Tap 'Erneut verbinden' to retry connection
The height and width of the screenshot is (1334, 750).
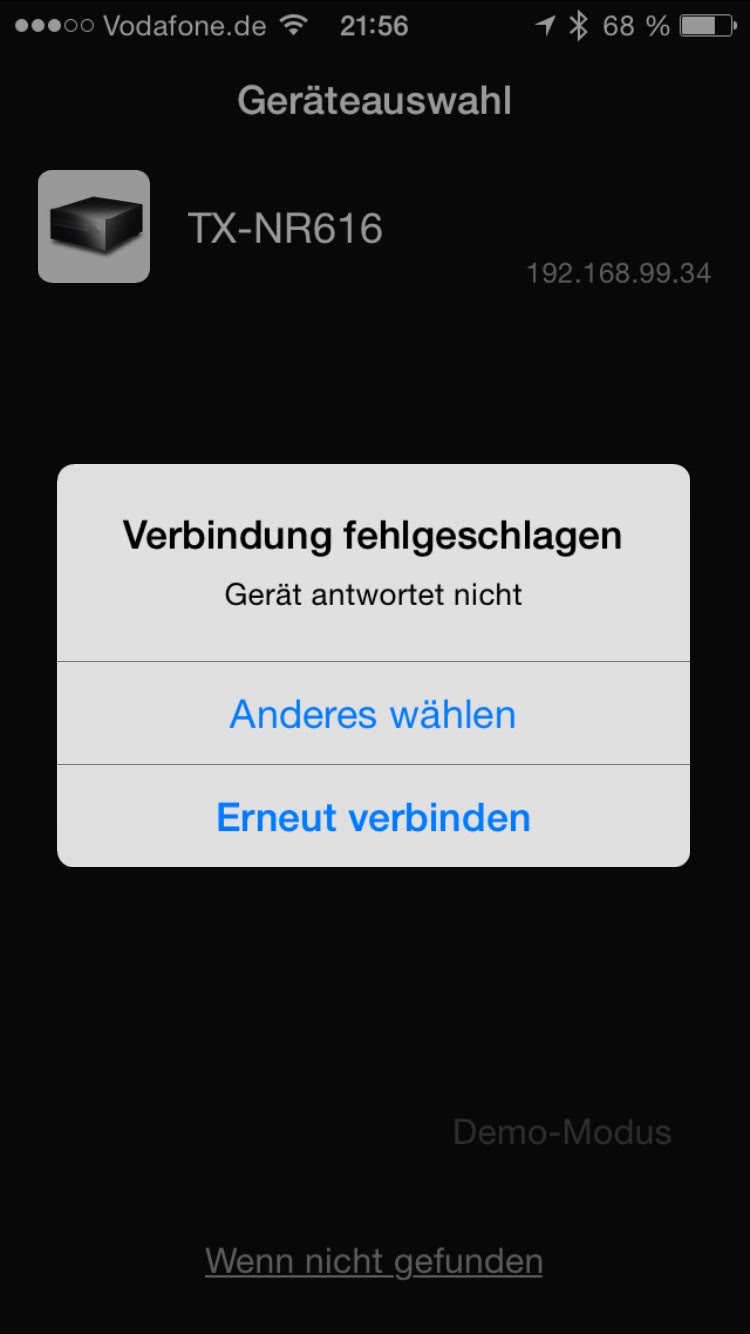coord(373,817)
